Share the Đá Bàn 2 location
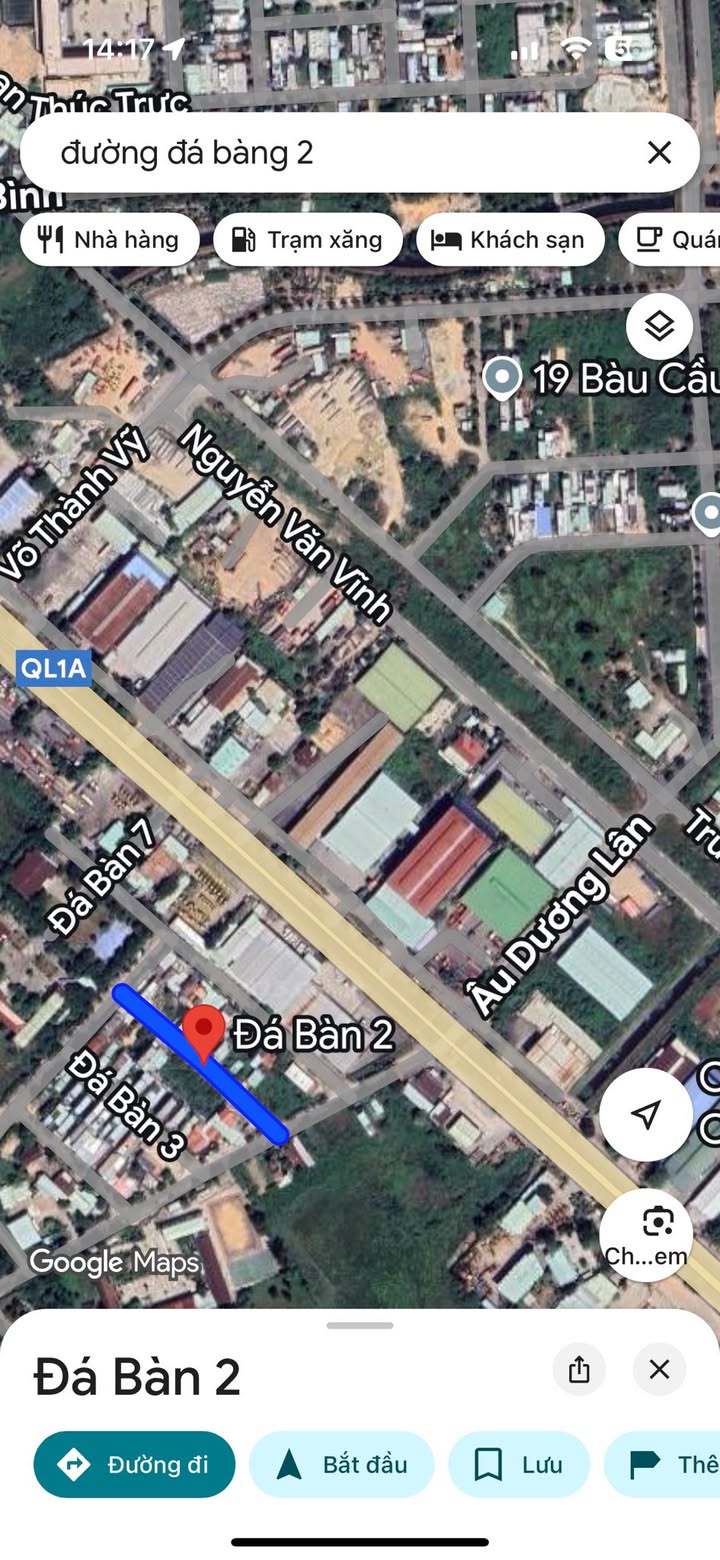 click(x=579, y=1369)
